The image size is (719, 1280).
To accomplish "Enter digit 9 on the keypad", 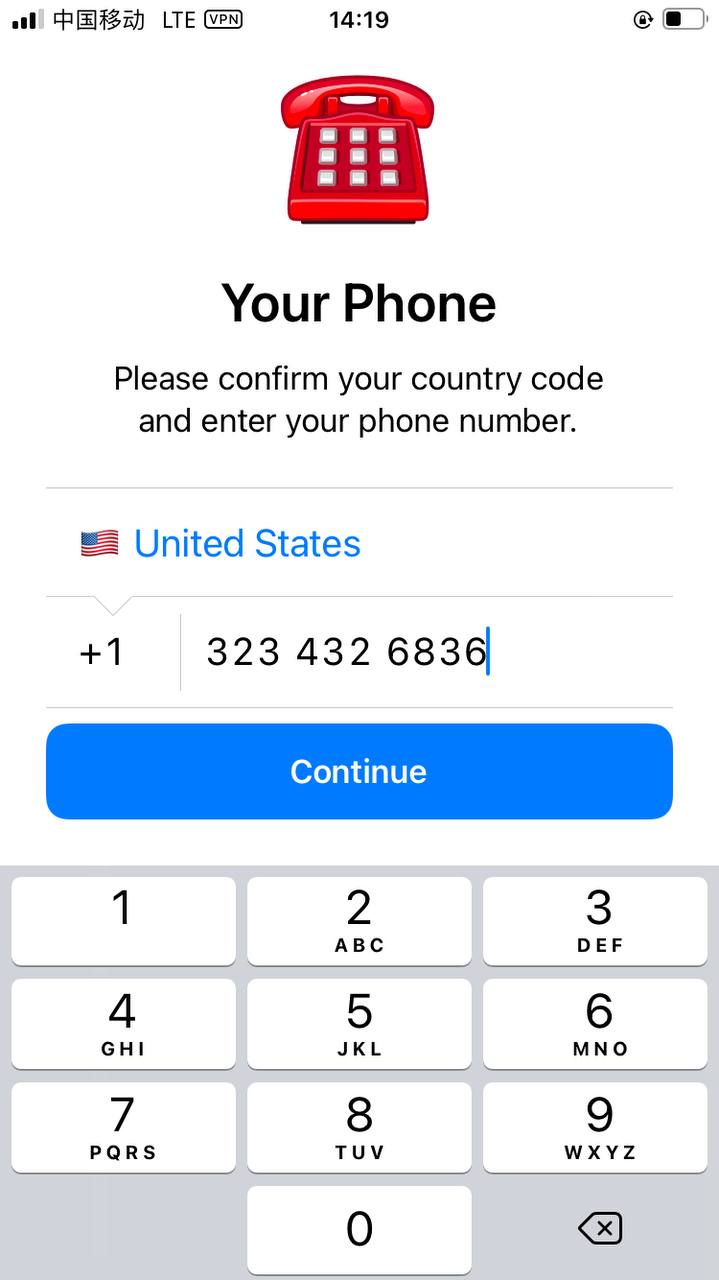I will click(595, 1127).
